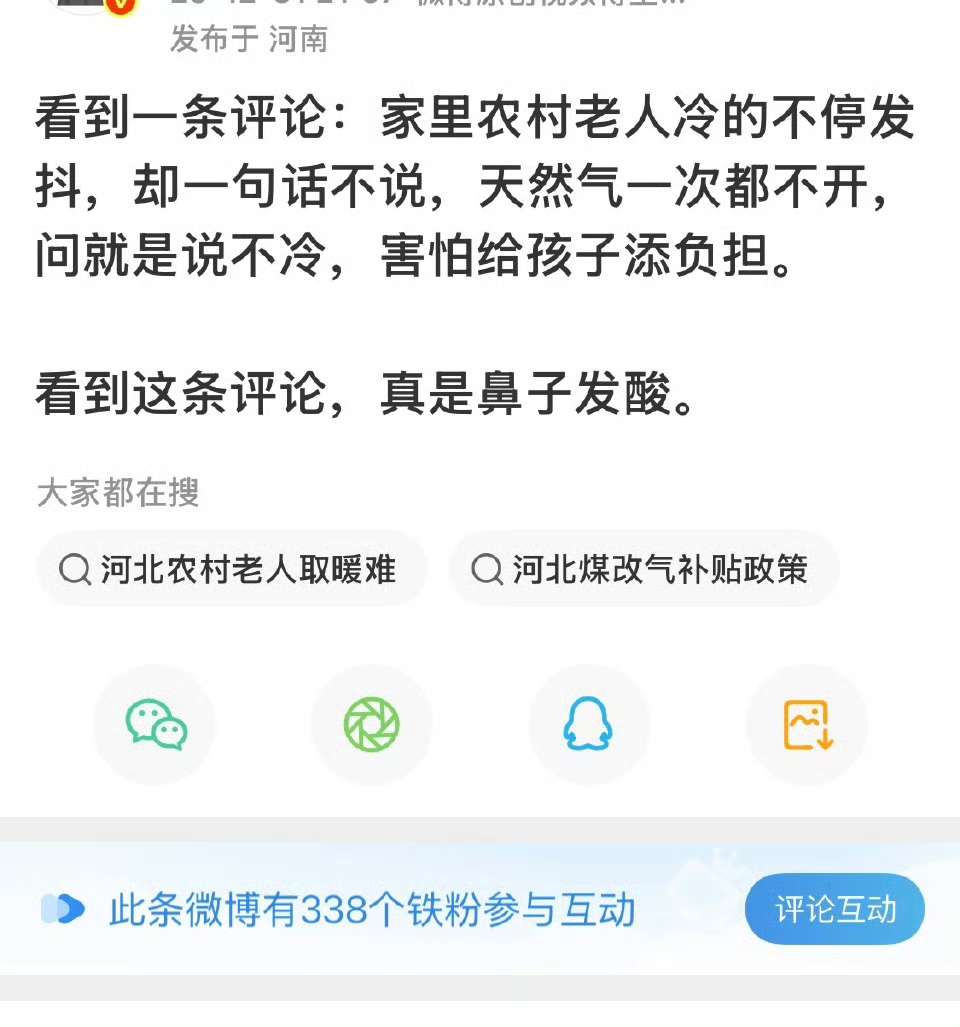The width and height of the screenshot is (960, 1027).
Task: Search 河北农村老人取暖难 suggestion chip
Action: [231, 570]
